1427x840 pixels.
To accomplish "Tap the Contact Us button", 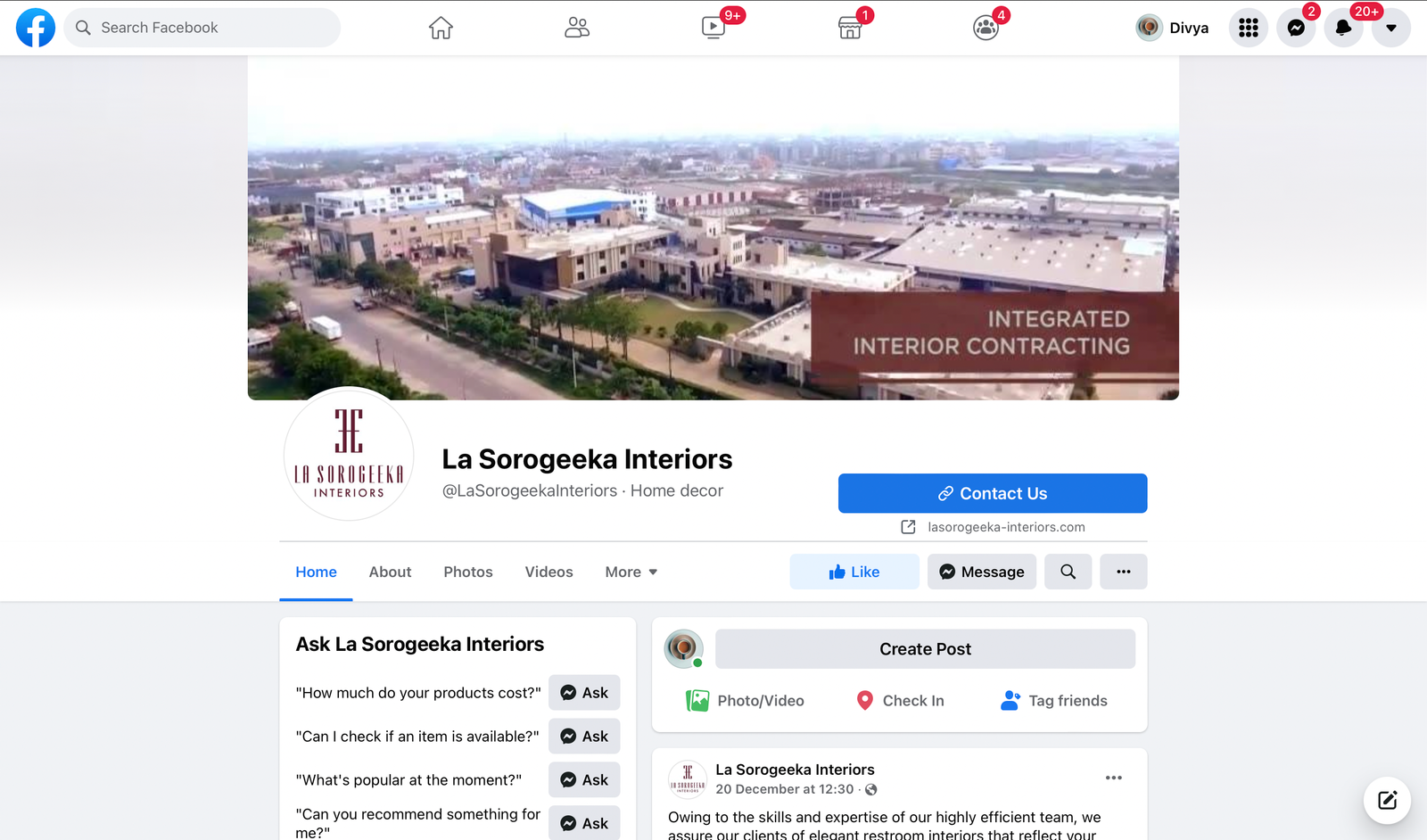I will click(992, 493).
